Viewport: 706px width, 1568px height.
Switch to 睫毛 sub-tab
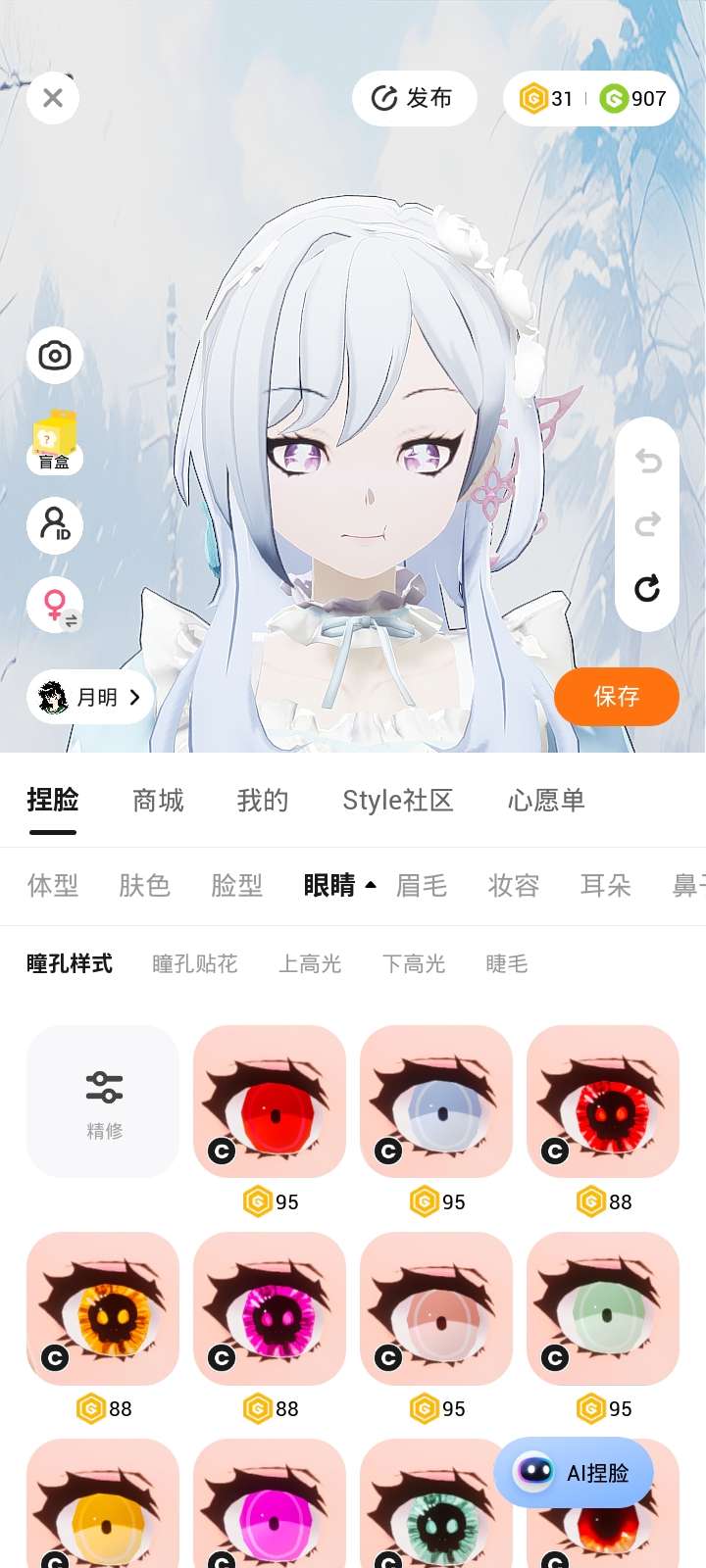click(x=506, y=964)
